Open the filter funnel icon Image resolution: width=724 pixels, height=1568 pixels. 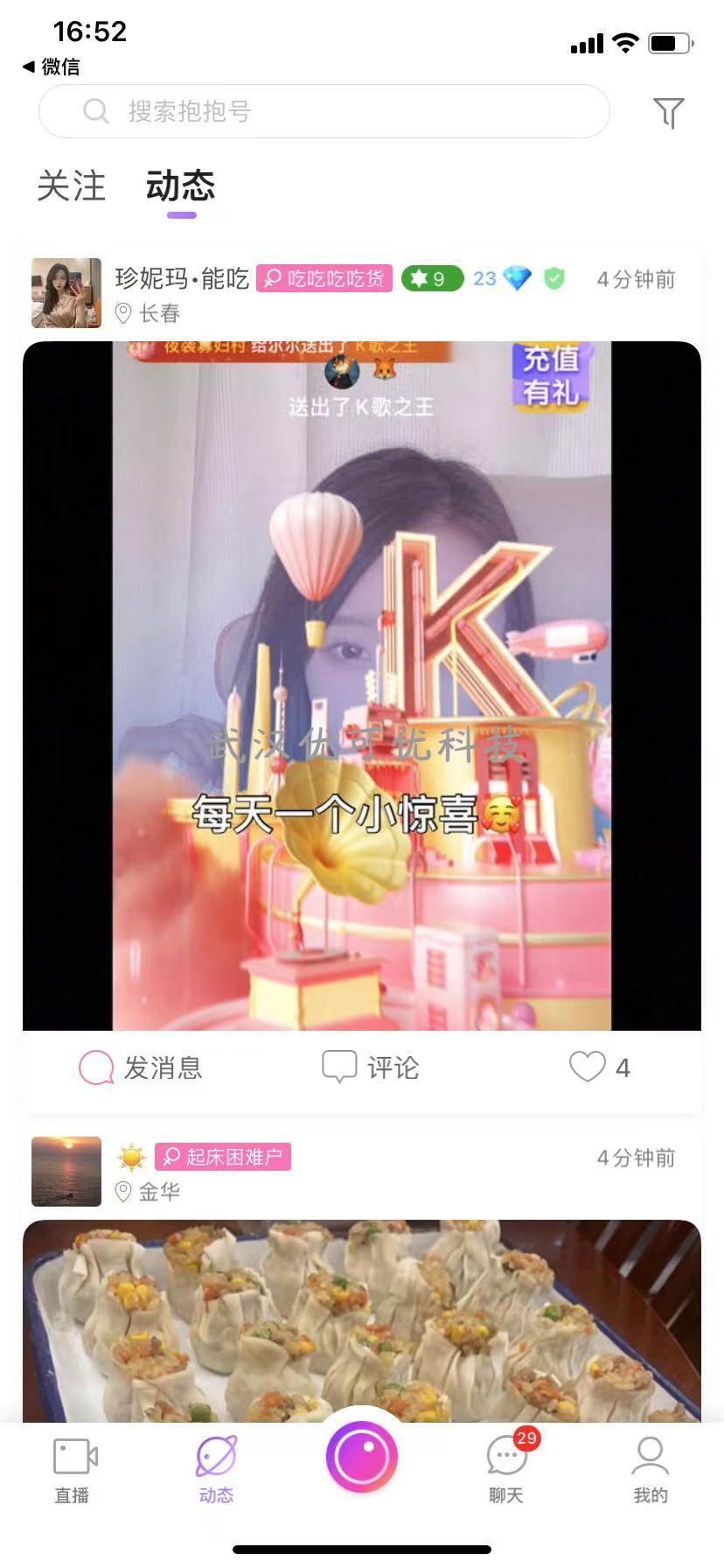tap(668, 112)
